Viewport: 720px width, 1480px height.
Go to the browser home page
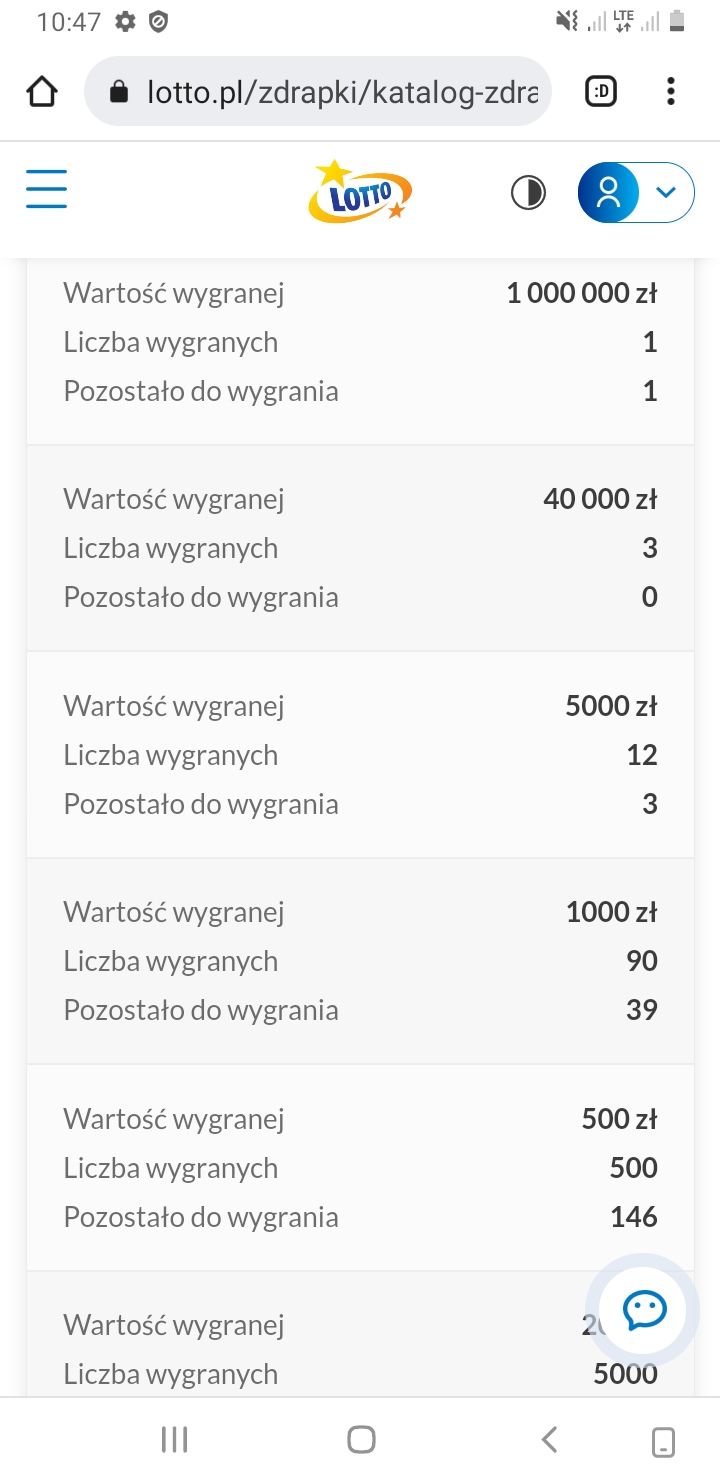coord(42,92)
